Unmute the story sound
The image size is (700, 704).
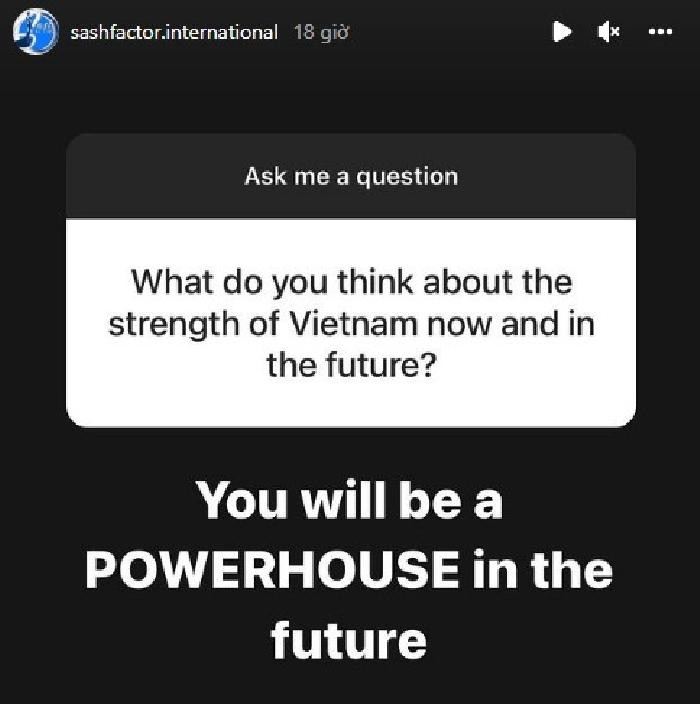coord(609,32)
